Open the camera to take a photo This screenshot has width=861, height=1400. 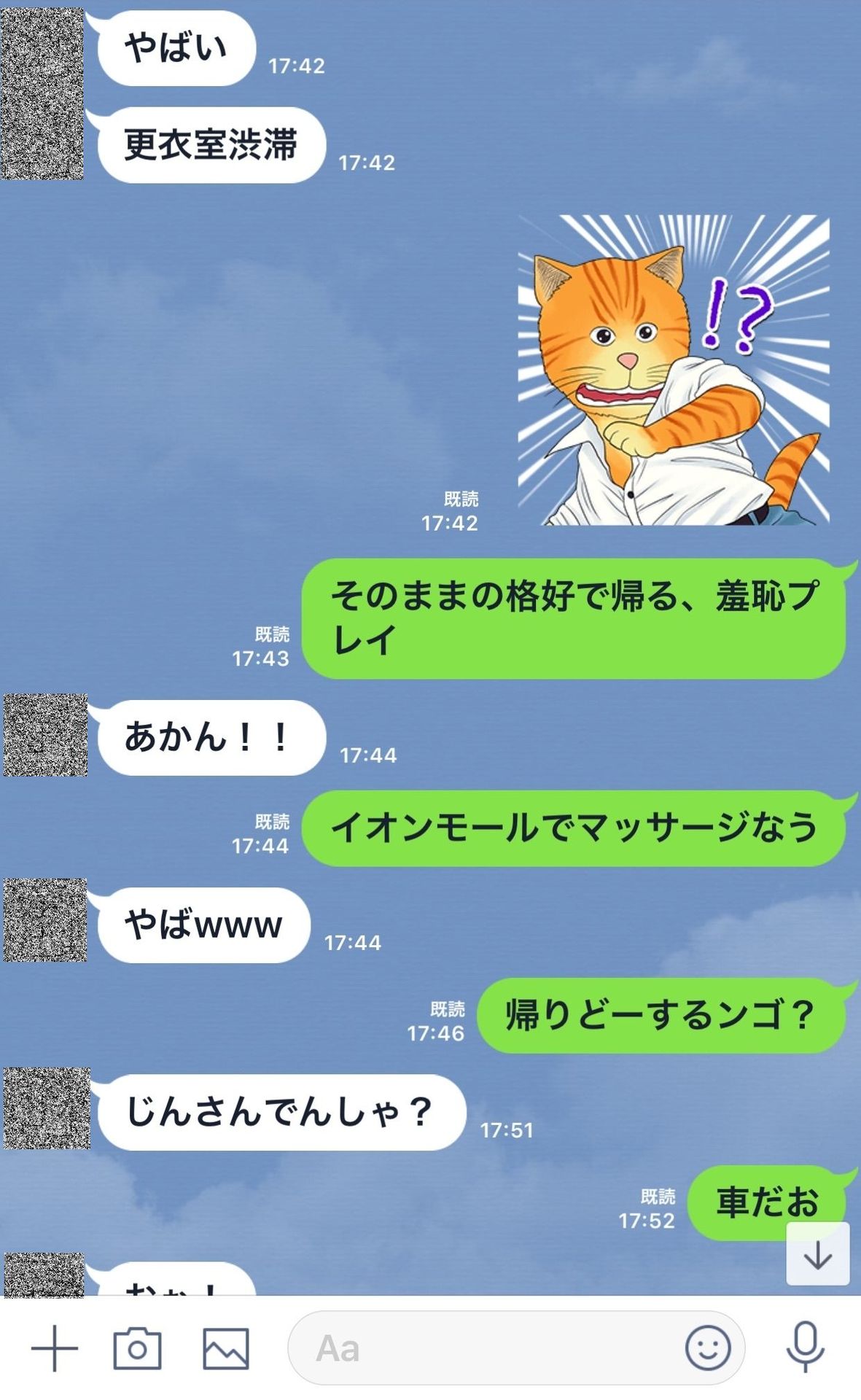(x=137, y=1348)
